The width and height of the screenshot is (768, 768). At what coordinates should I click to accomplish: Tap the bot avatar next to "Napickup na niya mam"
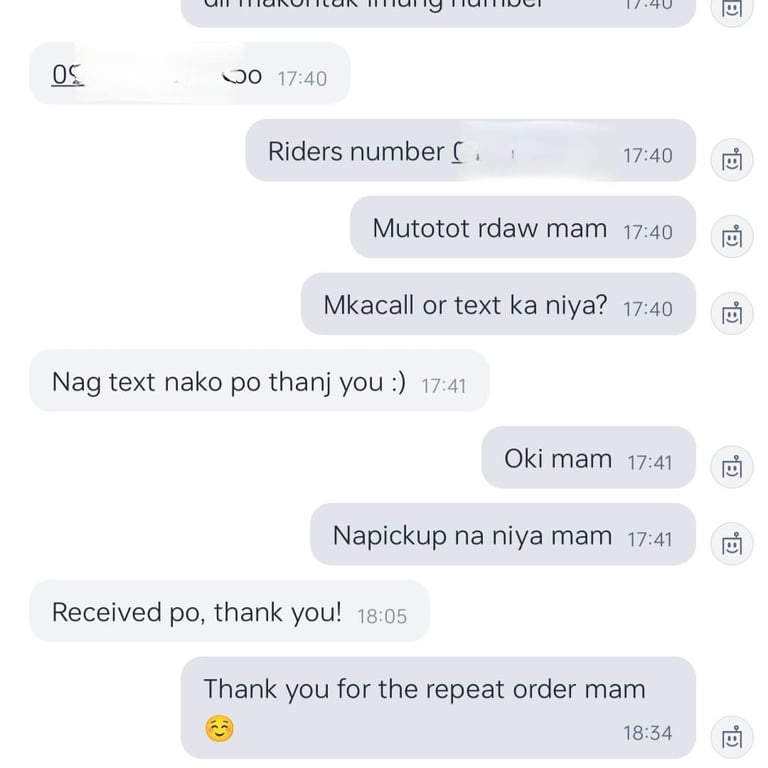[x=732, y=543]
